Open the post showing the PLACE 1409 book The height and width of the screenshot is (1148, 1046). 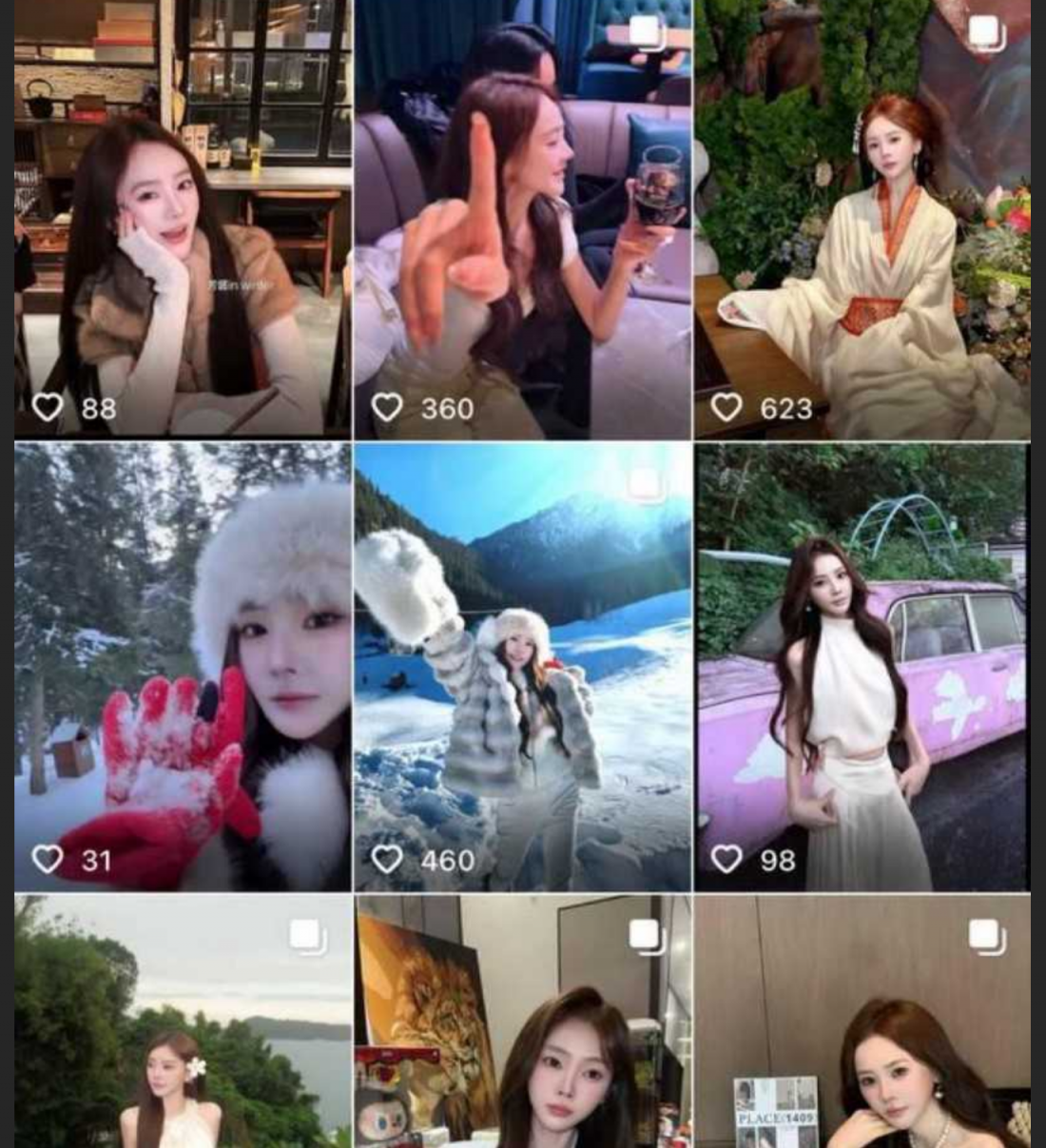tap(862, 1022)
